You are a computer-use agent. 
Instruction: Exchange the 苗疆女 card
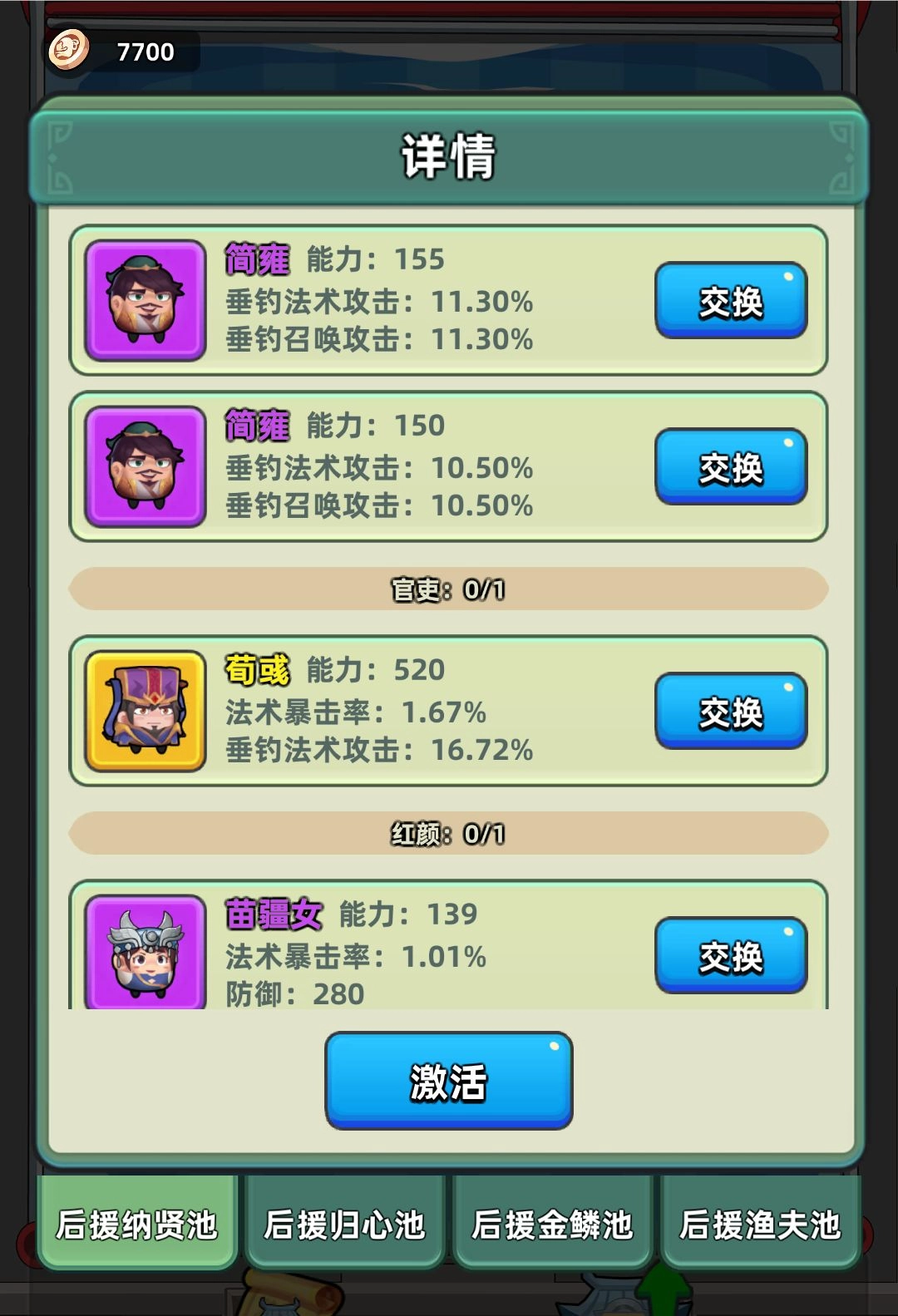[x=730, y=956]
